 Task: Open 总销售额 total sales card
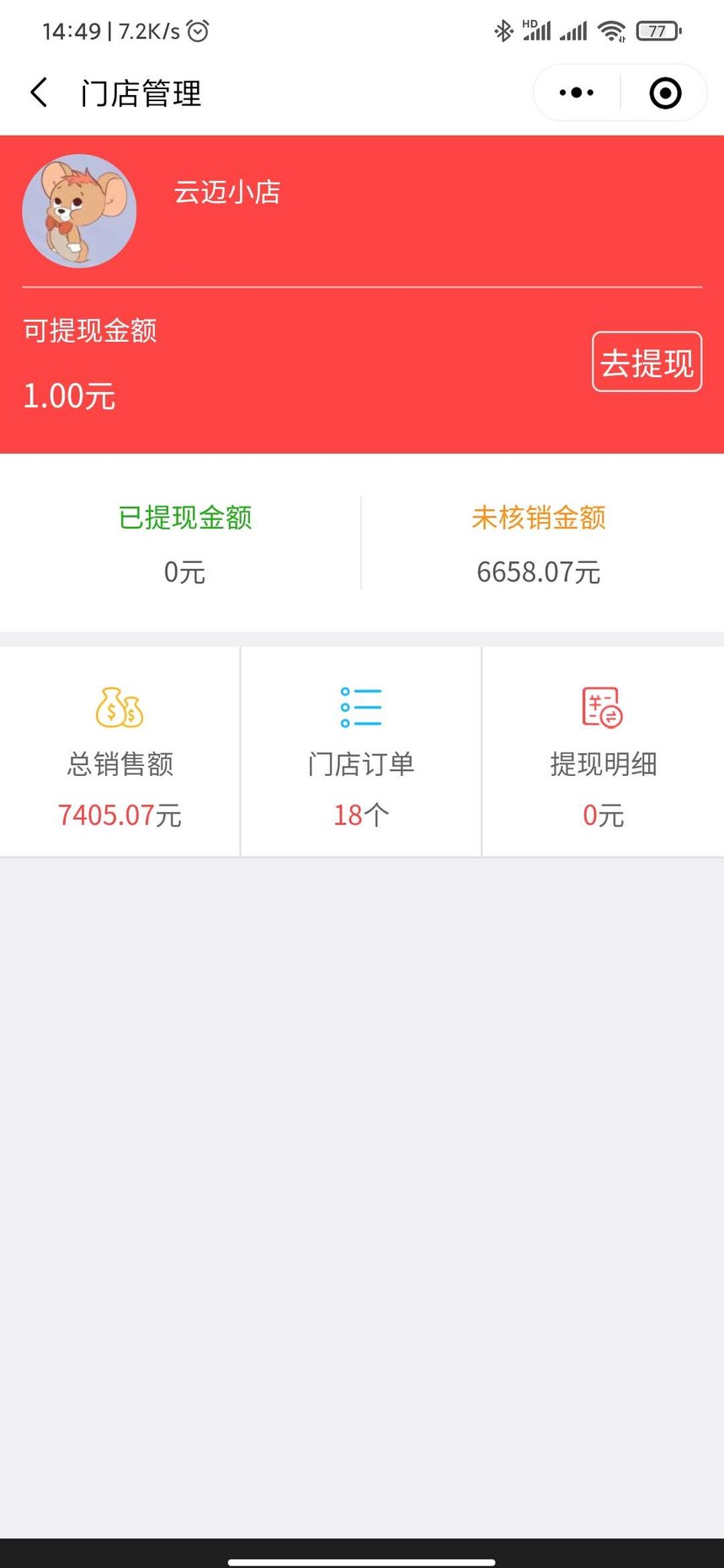click(120, 752)
